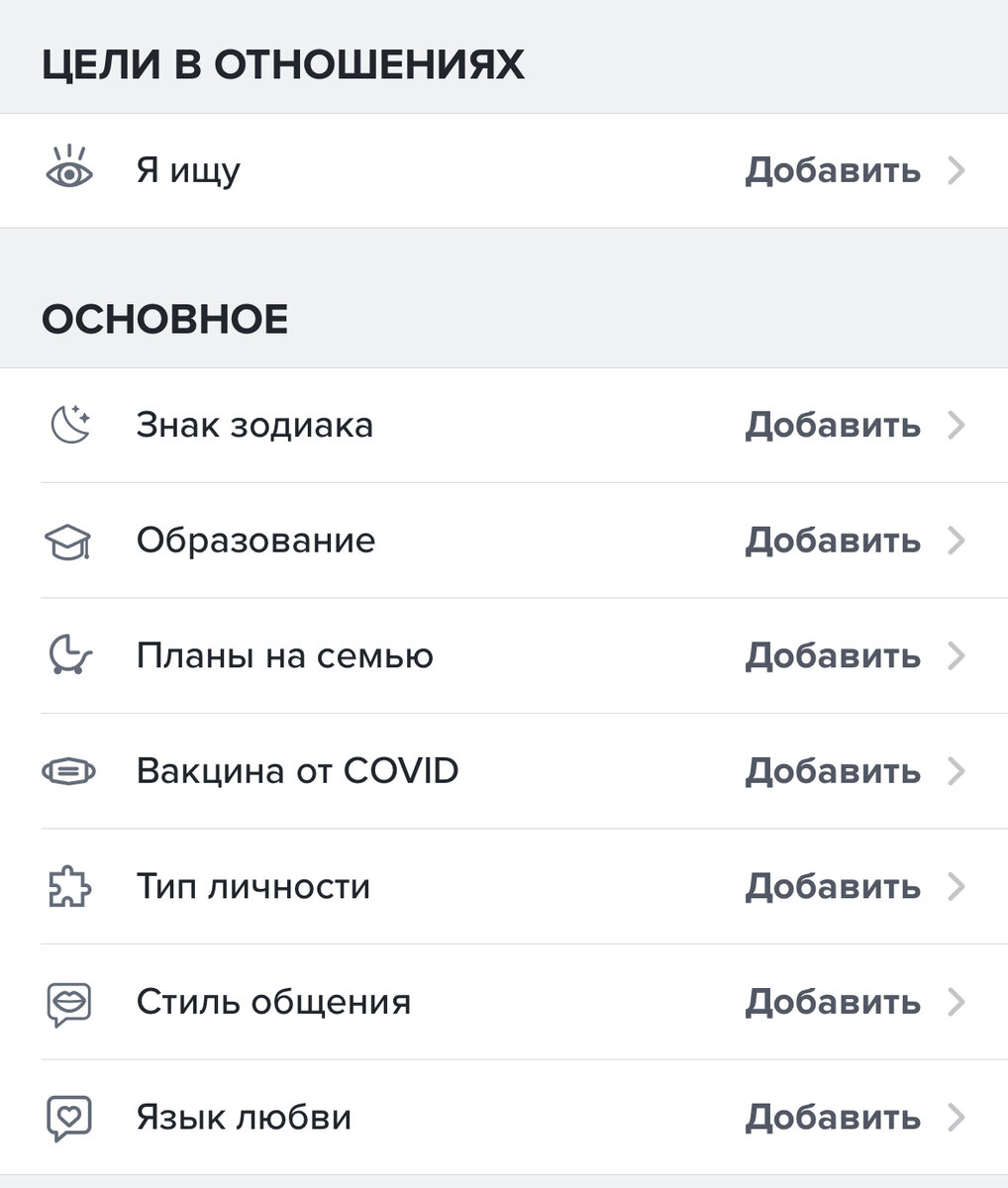Click the eye icon next to 'Я ищу'
Screen dimensions: 1008x1188
tap(68, 169)
